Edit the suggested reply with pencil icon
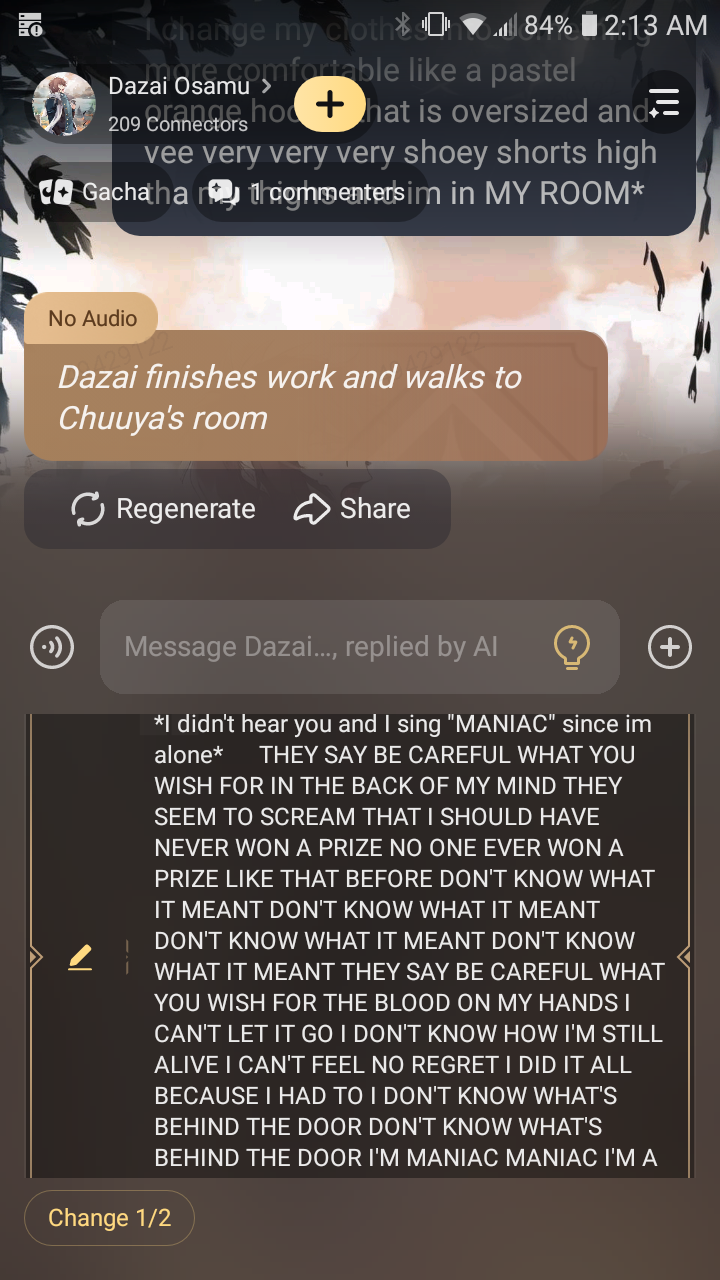 click(80, 957)
